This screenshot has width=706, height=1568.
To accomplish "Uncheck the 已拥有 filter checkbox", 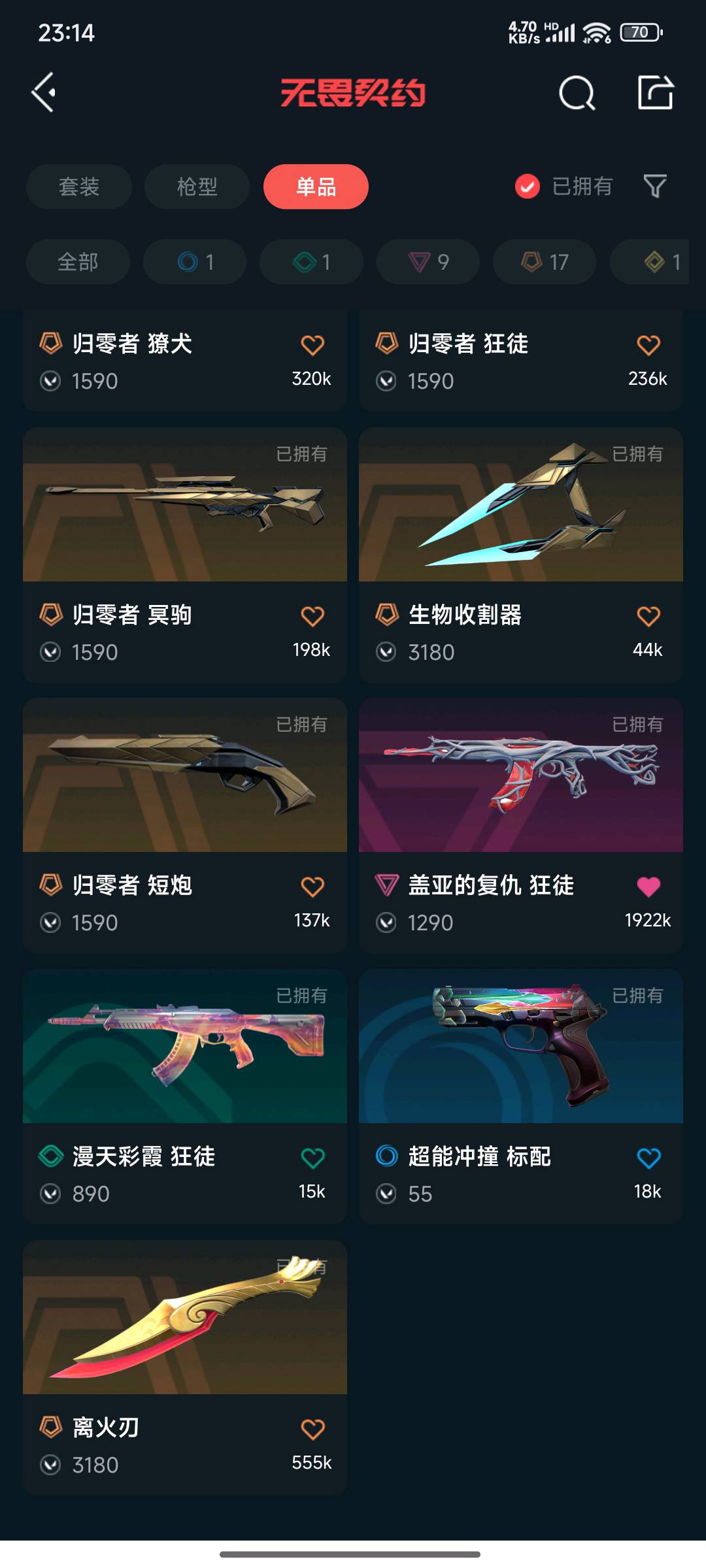I will click(x=527, y=187).
